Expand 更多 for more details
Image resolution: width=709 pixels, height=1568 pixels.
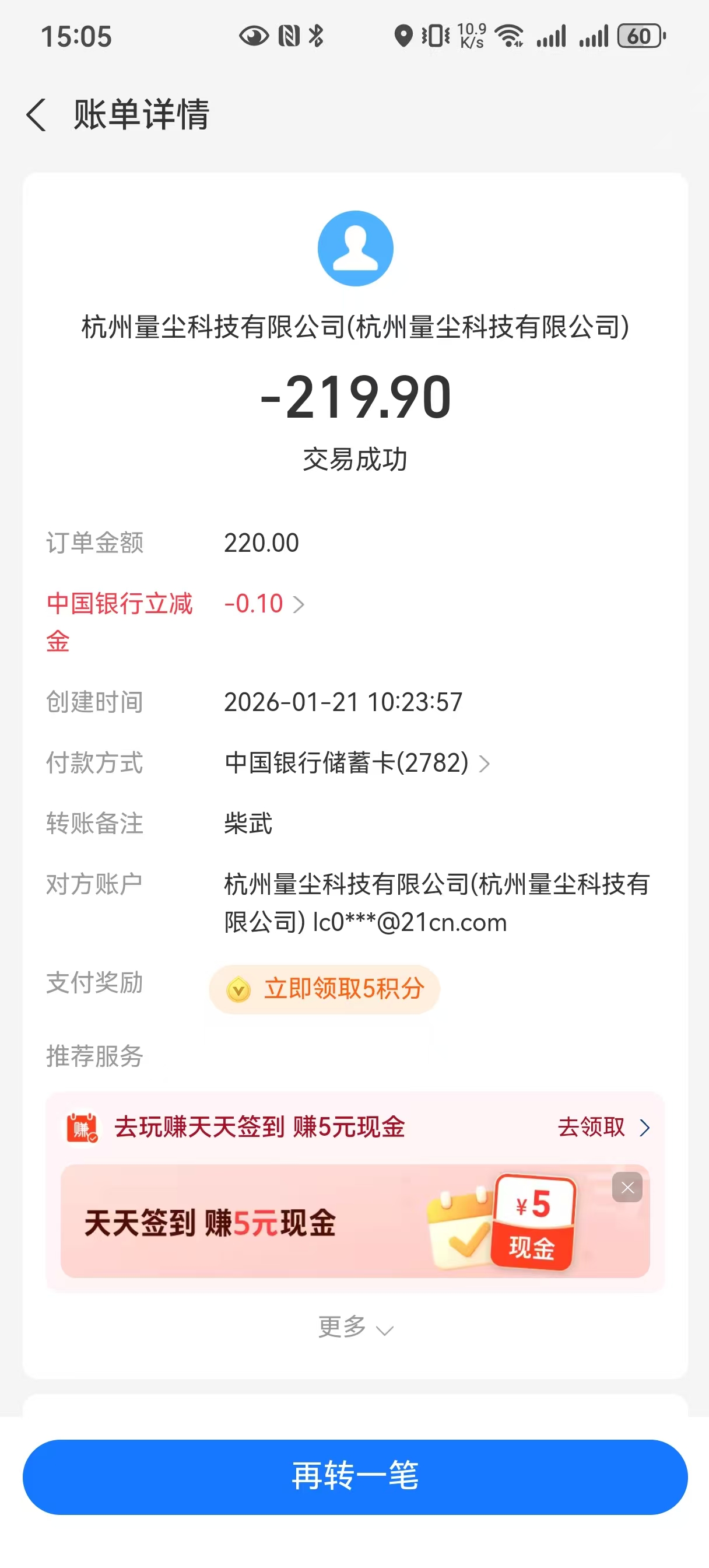[x=356, y=1328]
